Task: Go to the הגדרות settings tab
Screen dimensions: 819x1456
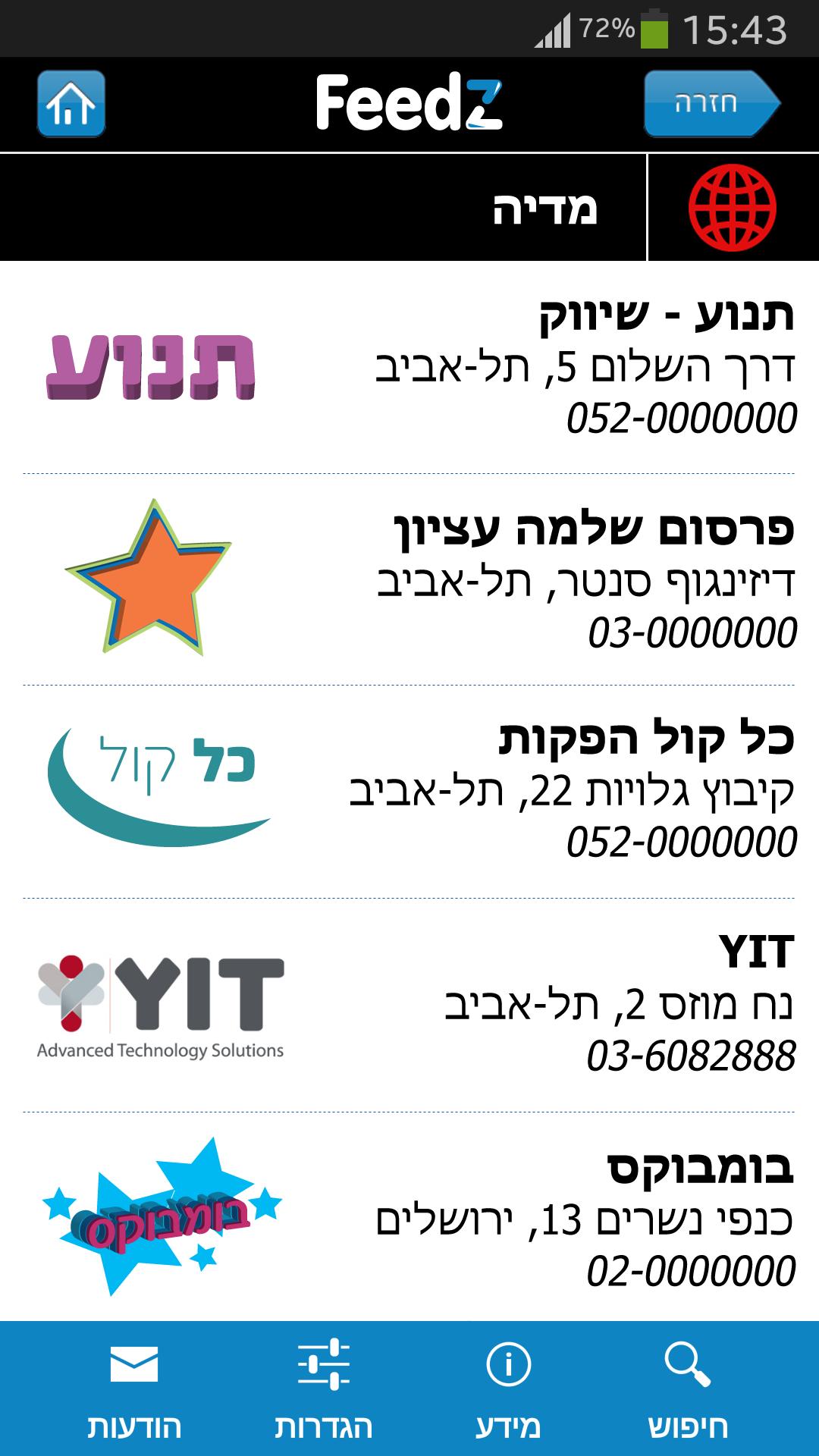Action: pyautogui.click(x=324, y=1389)
